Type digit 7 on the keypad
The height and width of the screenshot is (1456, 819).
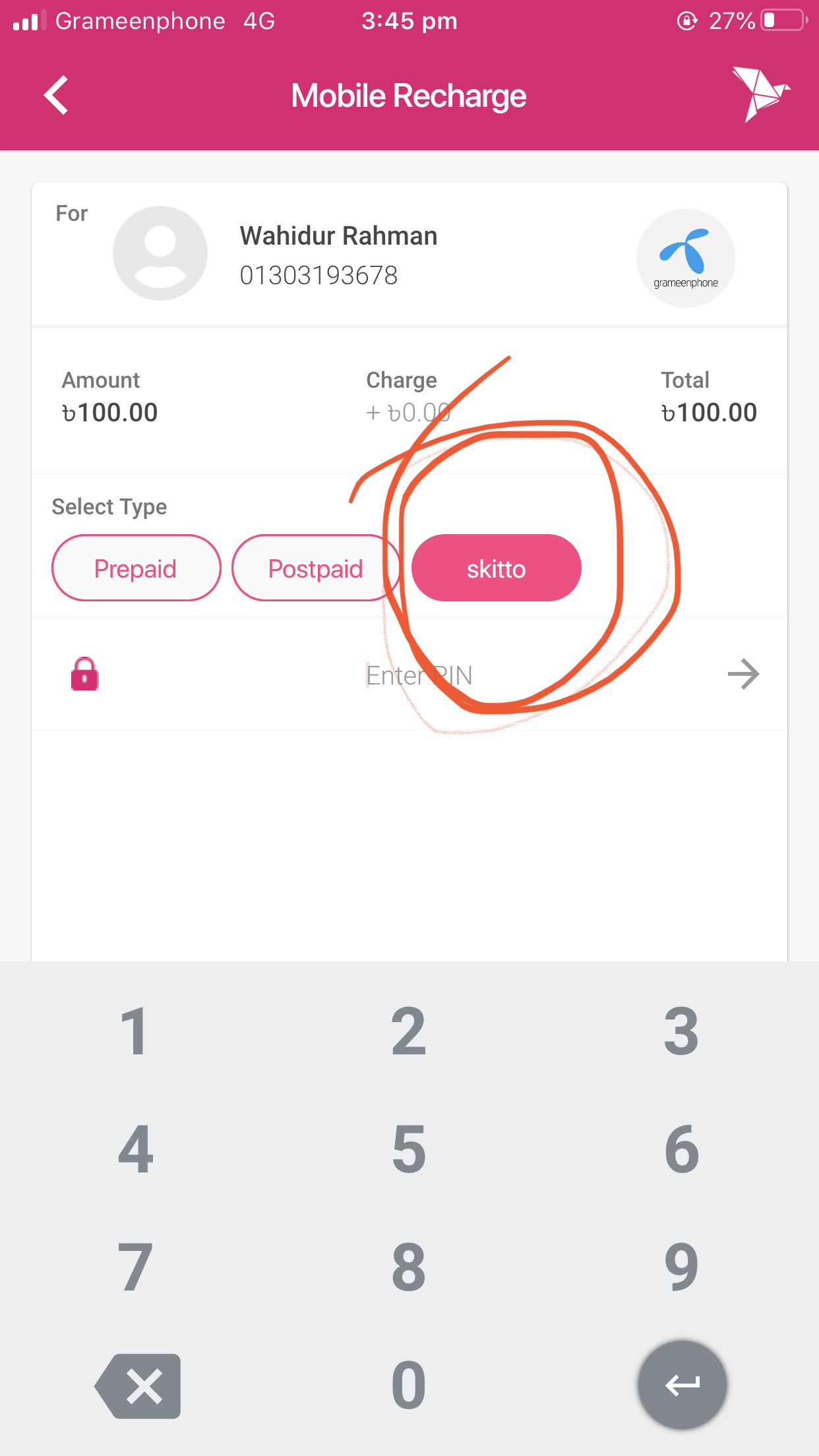point(136,1267)
